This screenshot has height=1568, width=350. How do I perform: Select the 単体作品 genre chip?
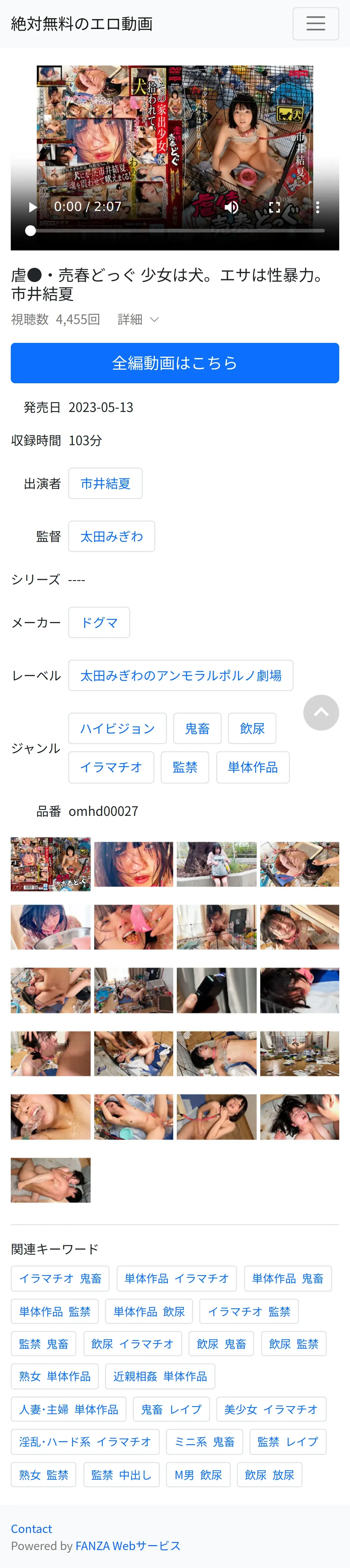pos(252,768)
